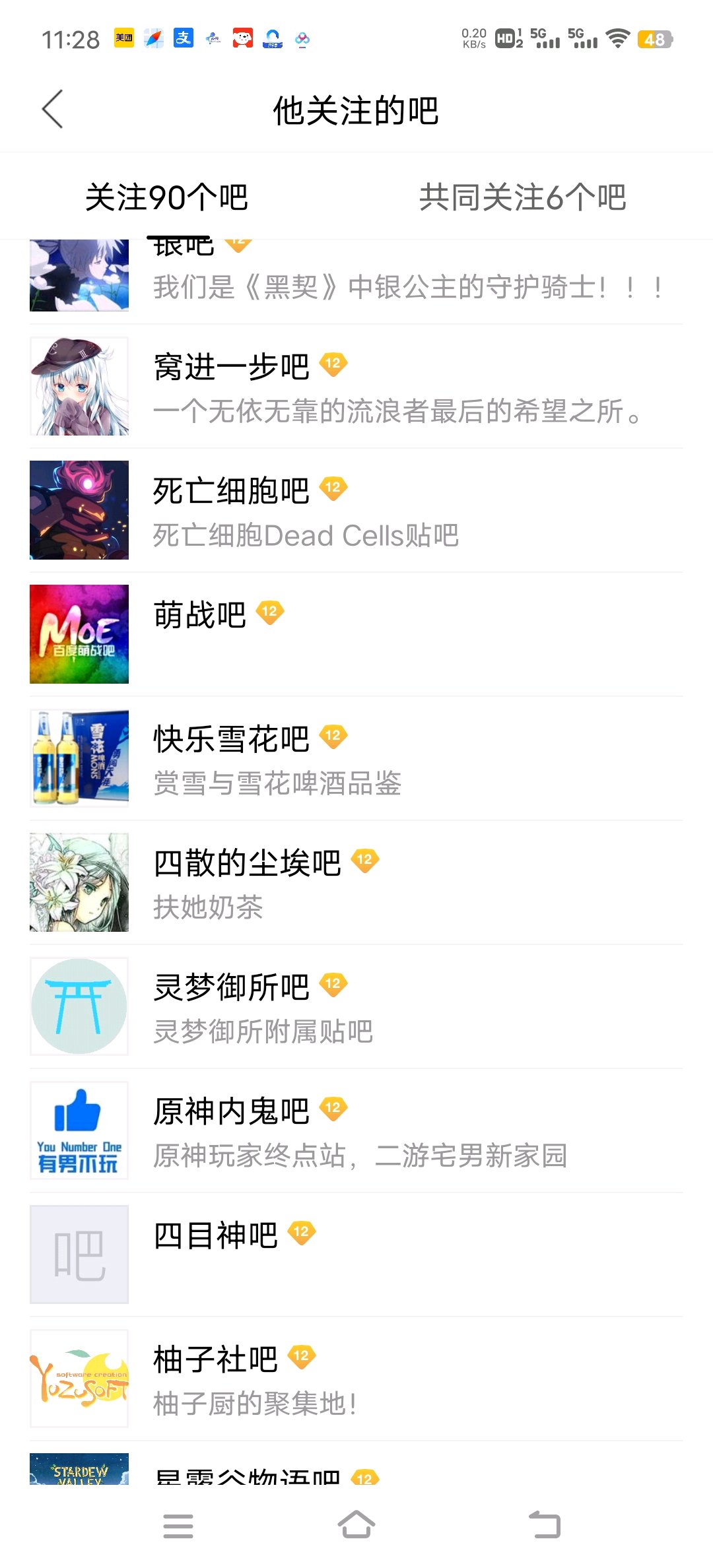
Task: Open 灵梦御所吧
Action: (356, 1007)
